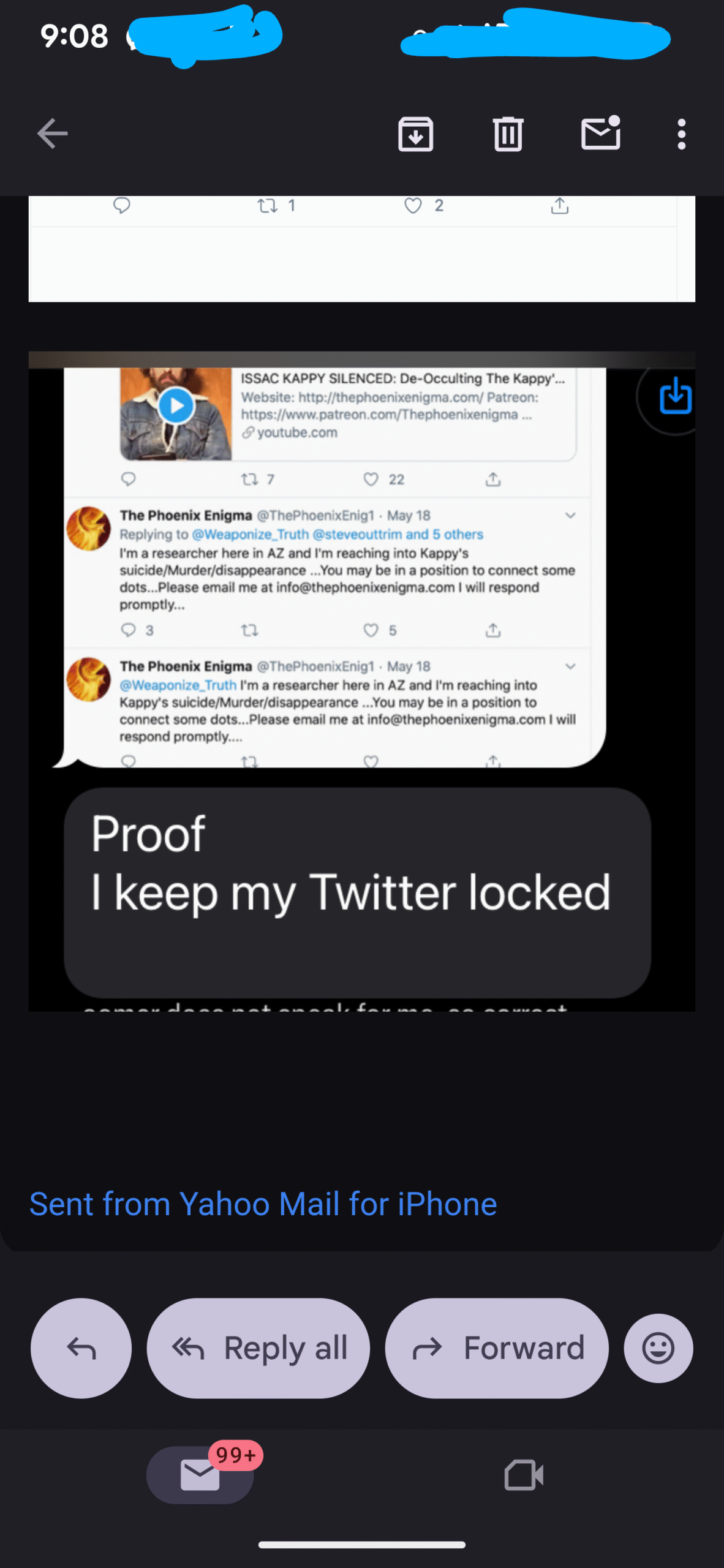Download the attached screenshot image
Screen dimensions: 724x1568
click(675, 397)
